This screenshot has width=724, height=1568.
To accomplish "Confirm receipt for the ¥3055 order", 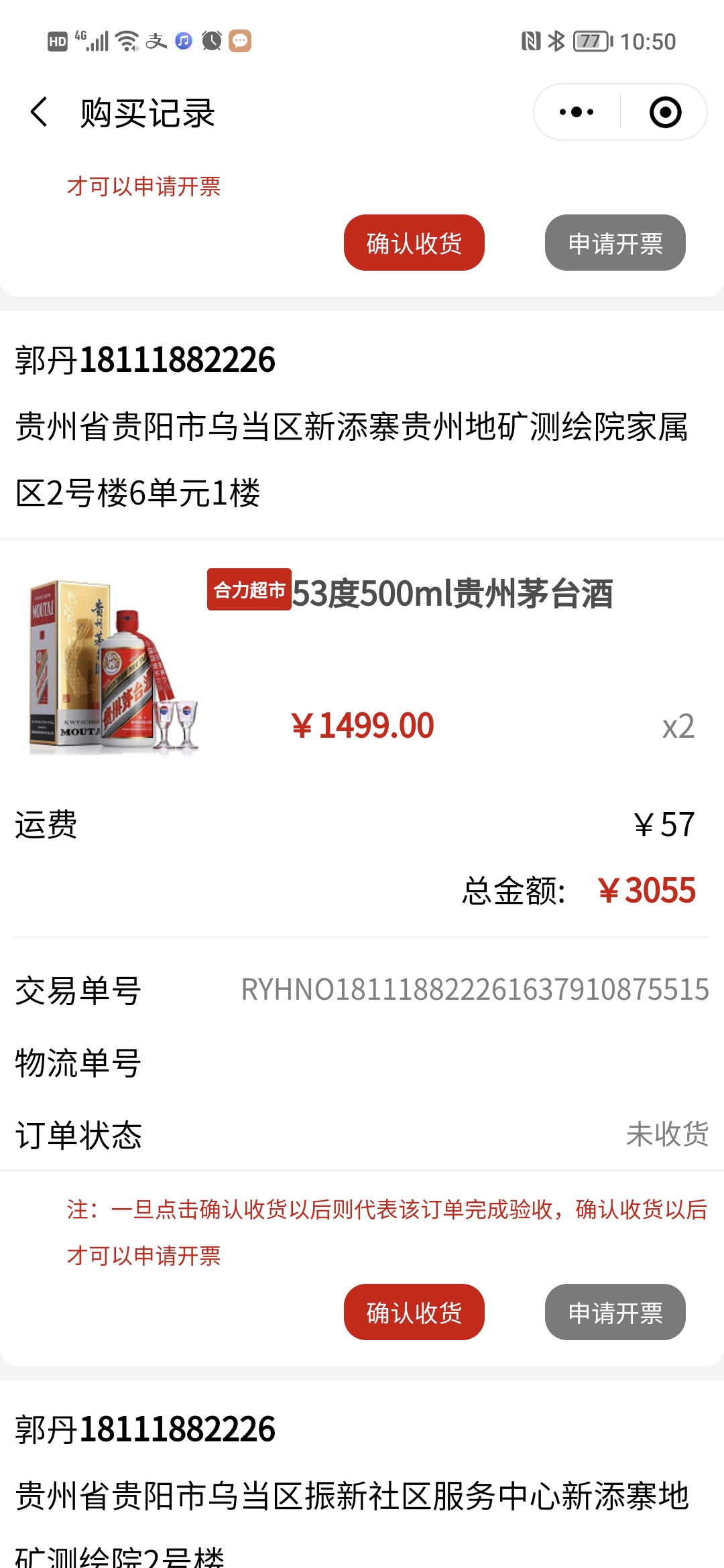I will [414, 1312].
